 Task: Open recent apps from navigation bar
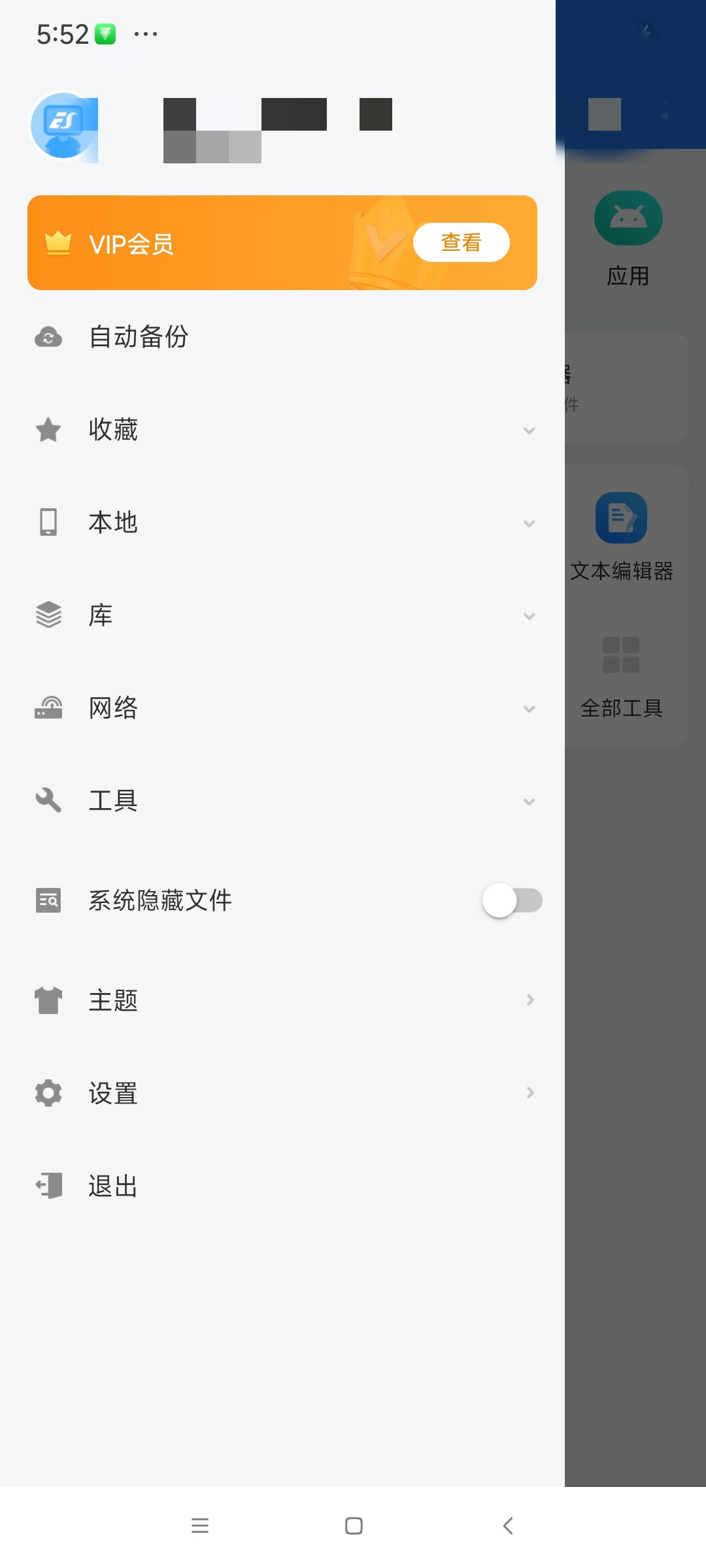[x=199, y=1526]
